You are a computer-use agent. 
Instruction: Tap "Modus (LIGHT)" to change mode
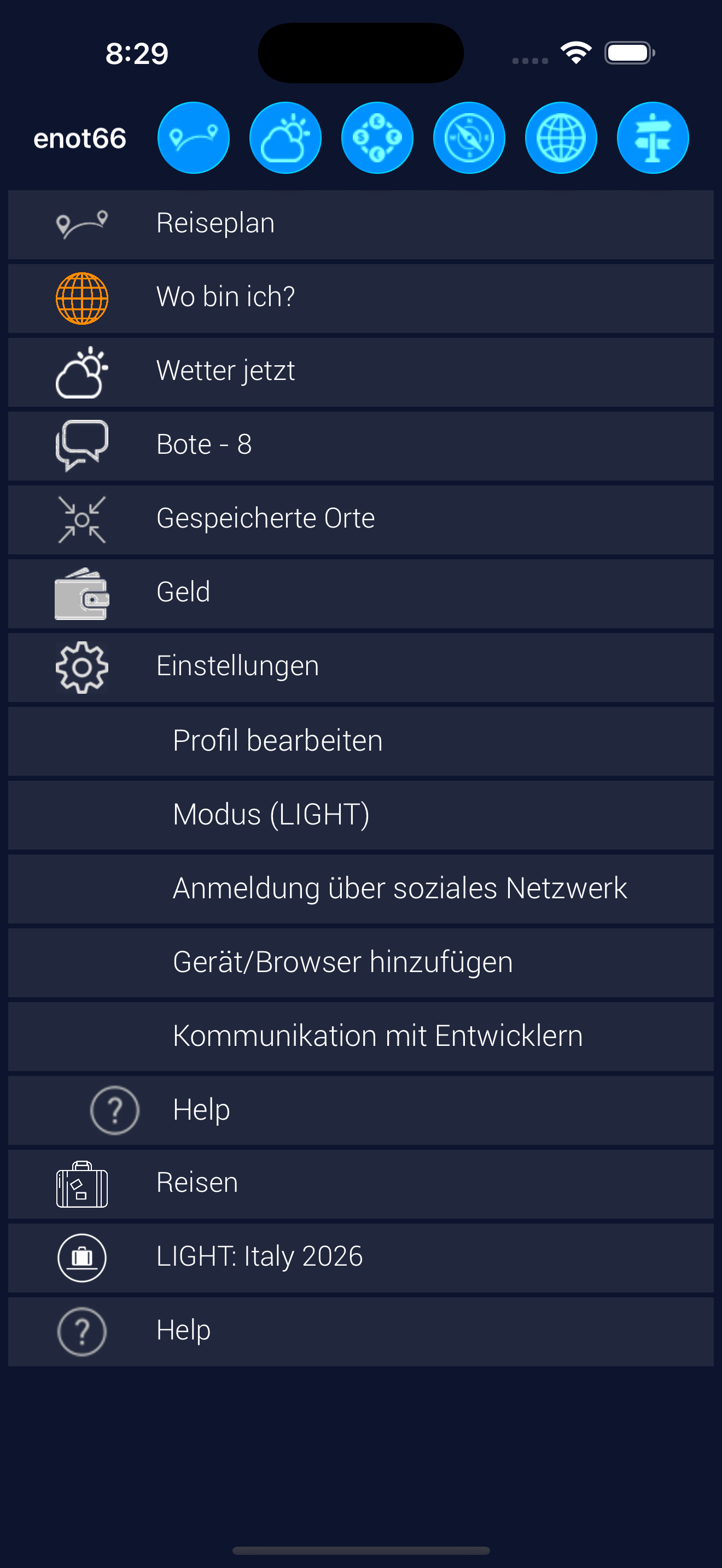pos(360,815)
